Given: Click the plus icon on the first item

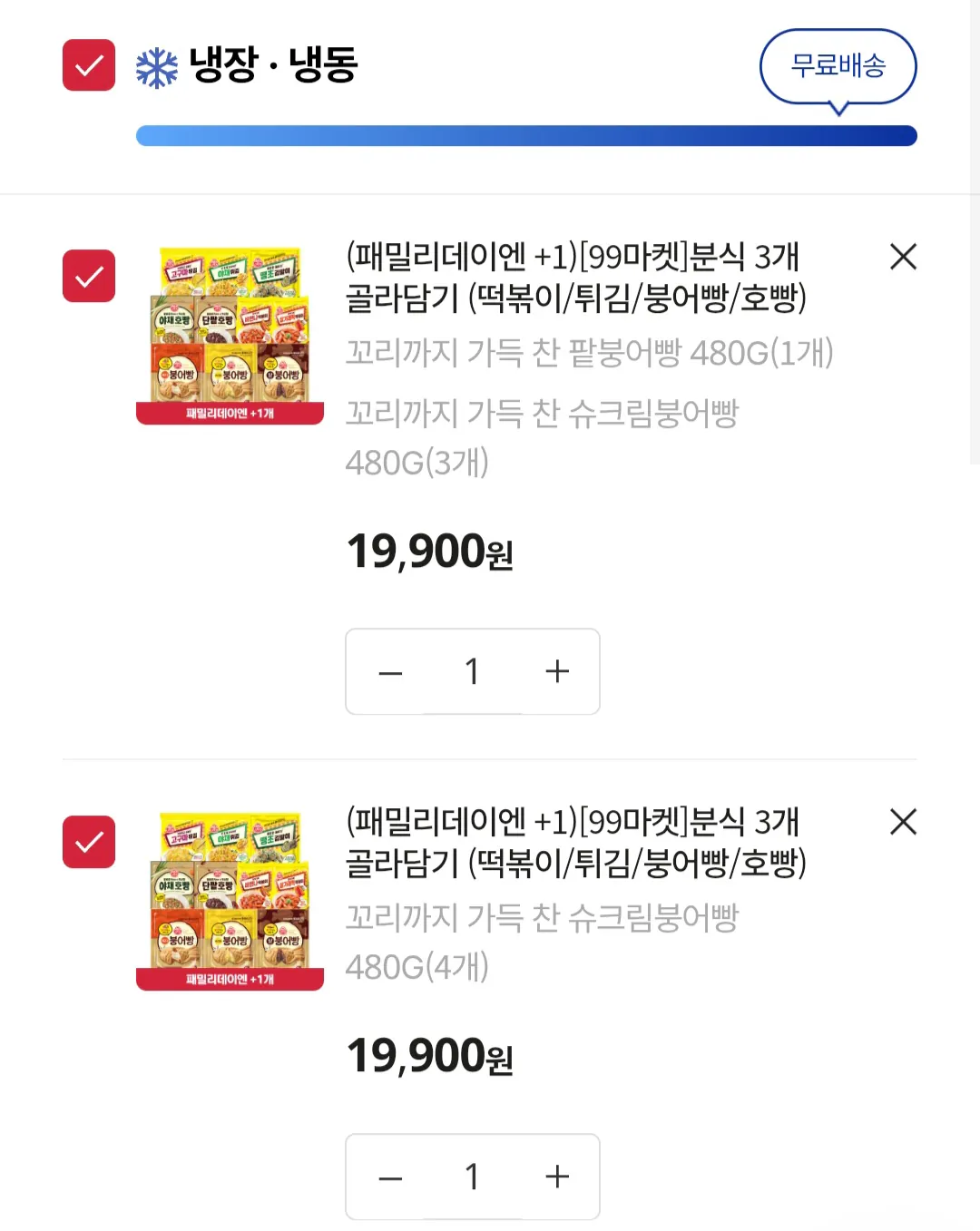Looking at the screenshot, I should coord(556,671).
